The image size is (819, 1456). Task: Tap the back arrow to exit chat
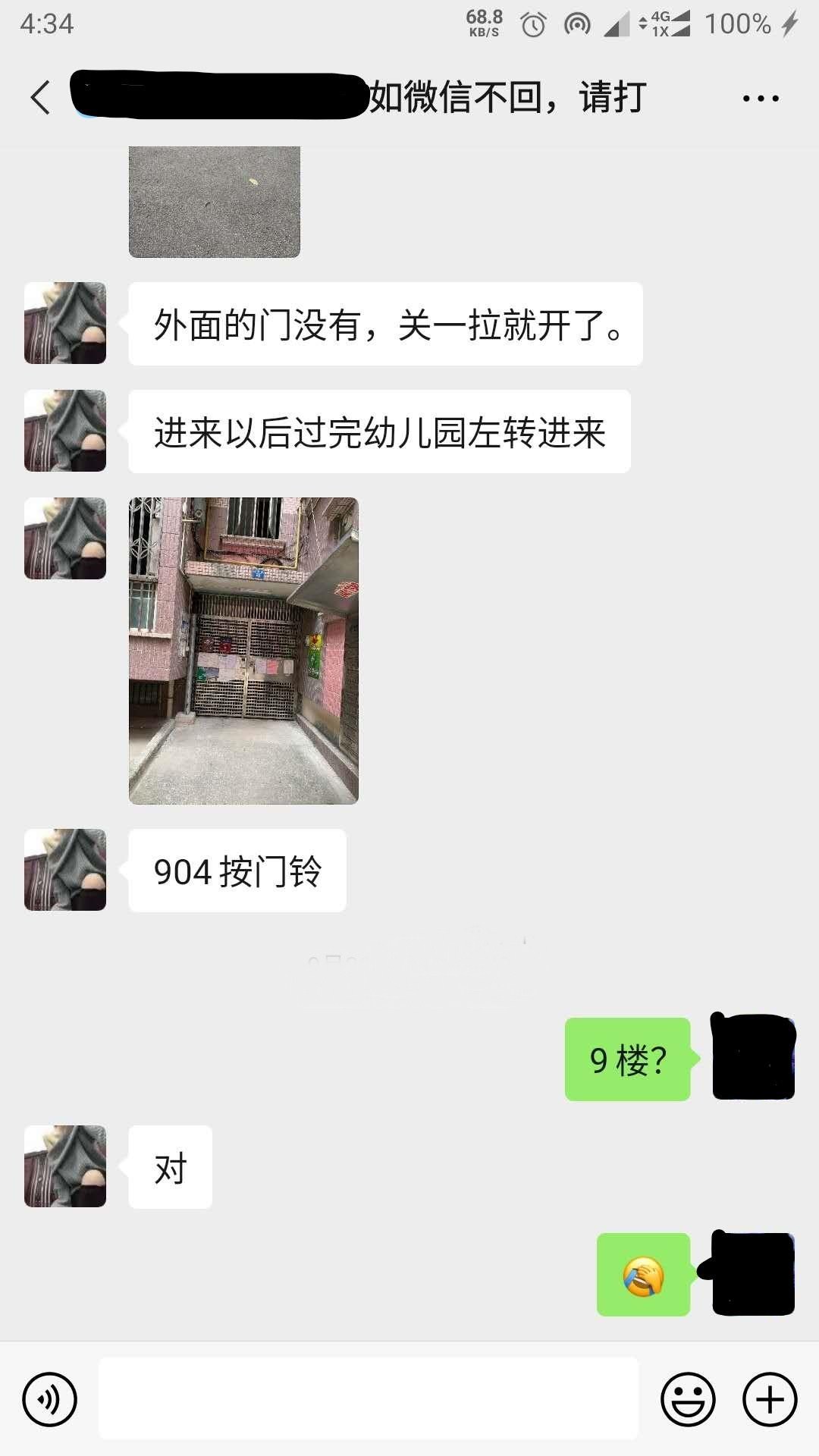38,97
